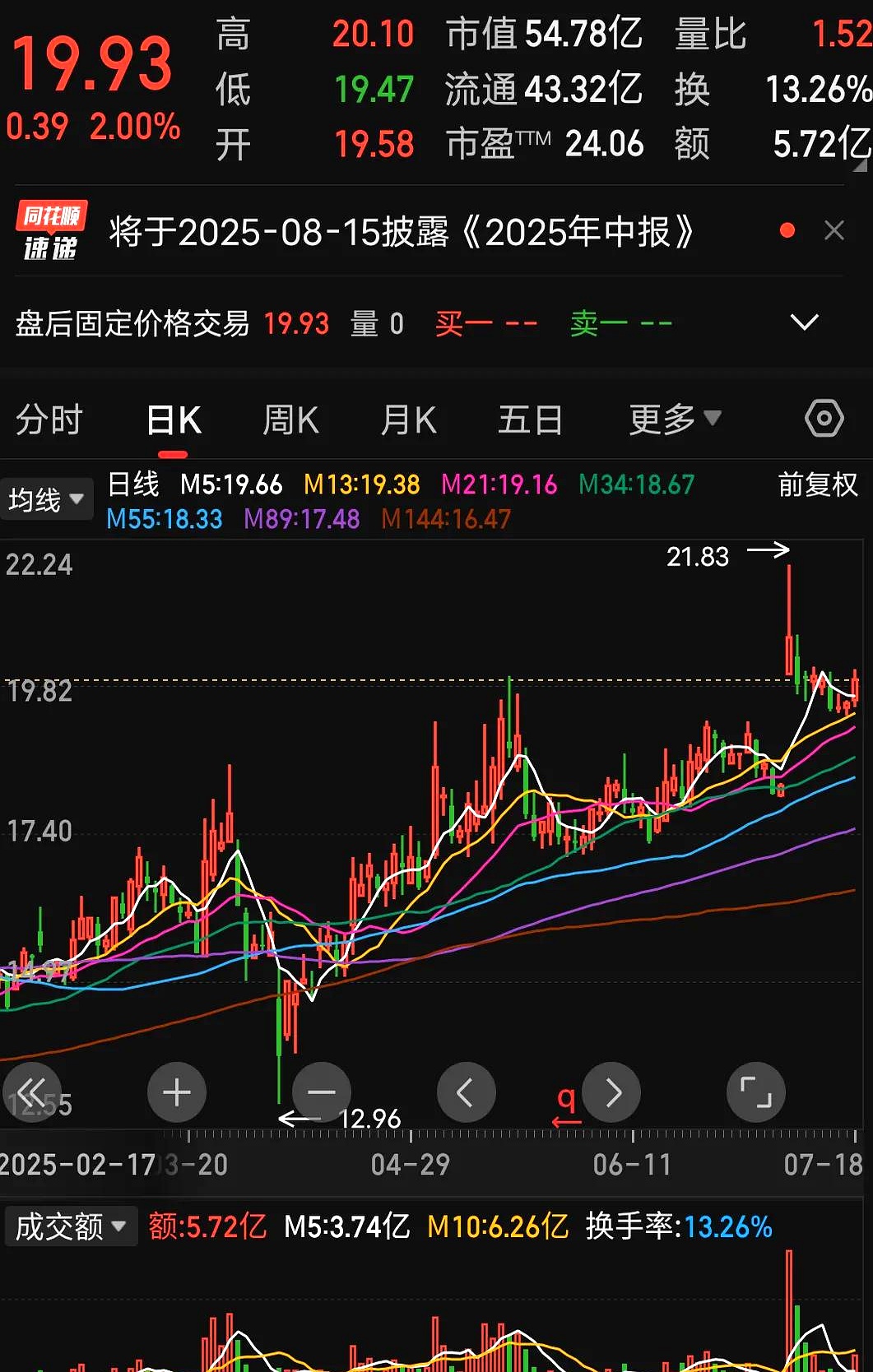Enter fullscreen chart mode
Screen dimensions: 873x1372
click(755, 1092)
